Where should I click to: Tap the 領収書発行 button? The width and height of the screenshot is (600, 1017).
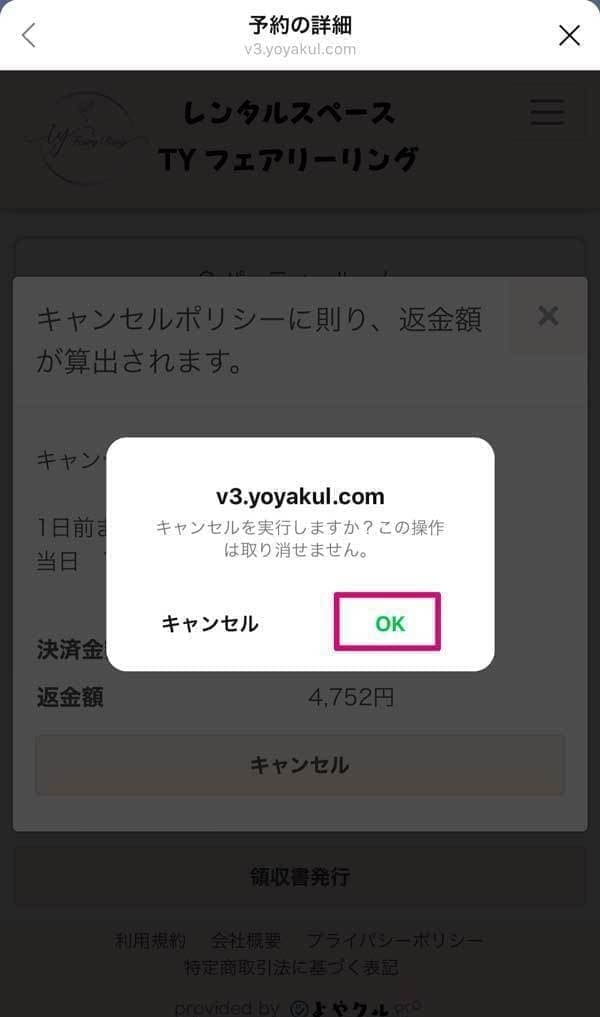coord(299,877)
